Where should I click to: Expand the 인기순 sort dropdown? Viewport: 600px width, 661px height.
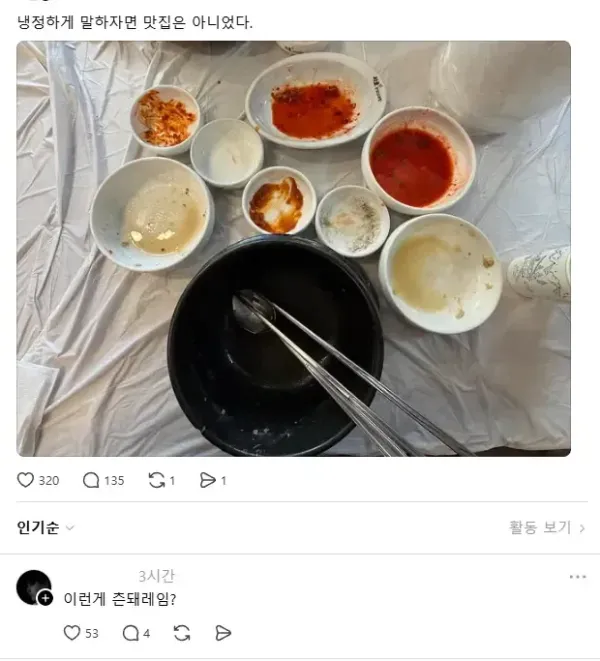(45, 528)
